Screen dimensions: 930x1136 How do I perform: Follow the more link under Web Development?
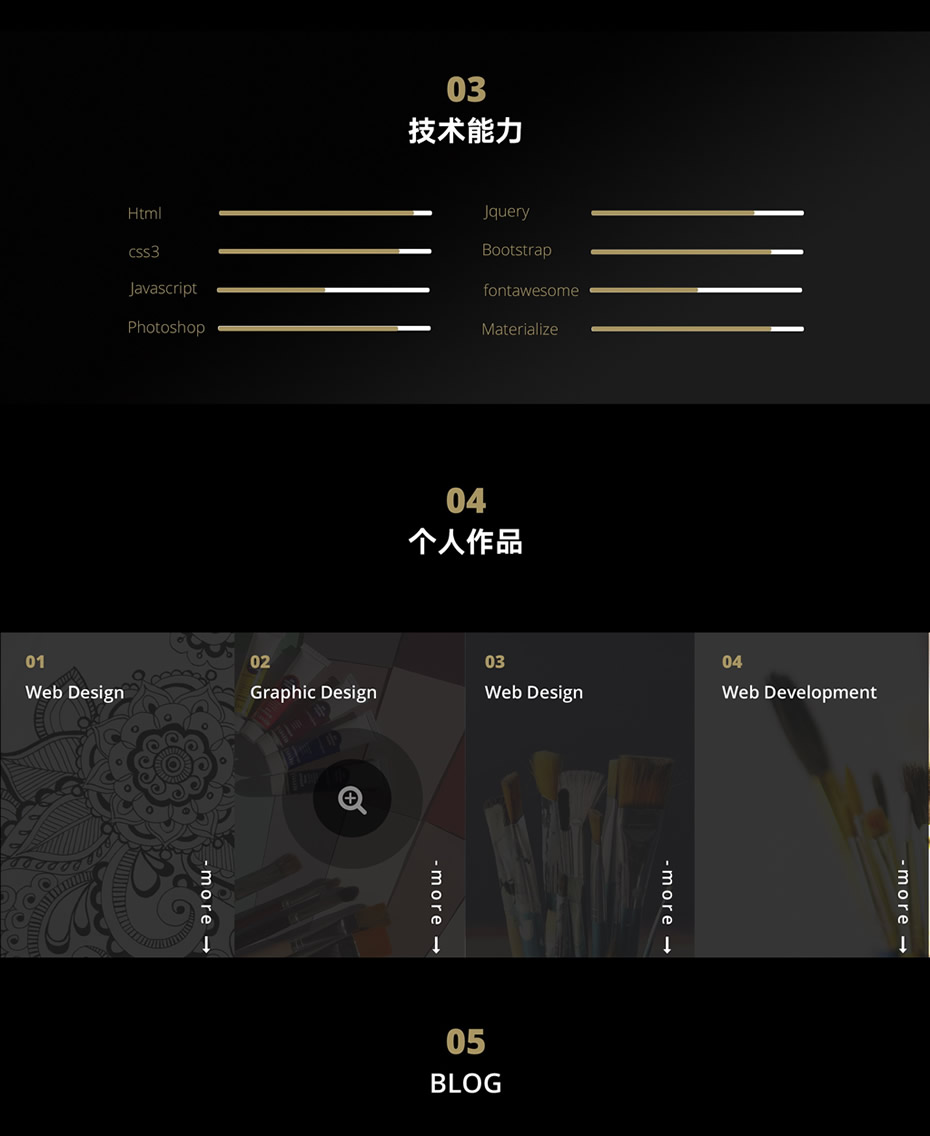click(902, 906)
